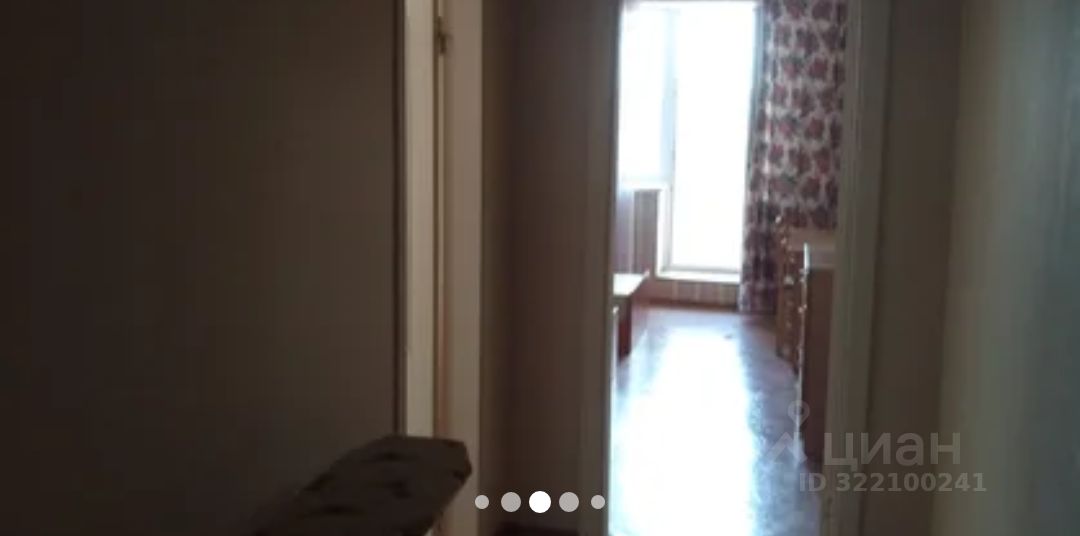Image resolution: width=1080 pixels, height=536 pixels.
Task: Open the apartment hallway photo fullscreen
Action: [540, 250]
